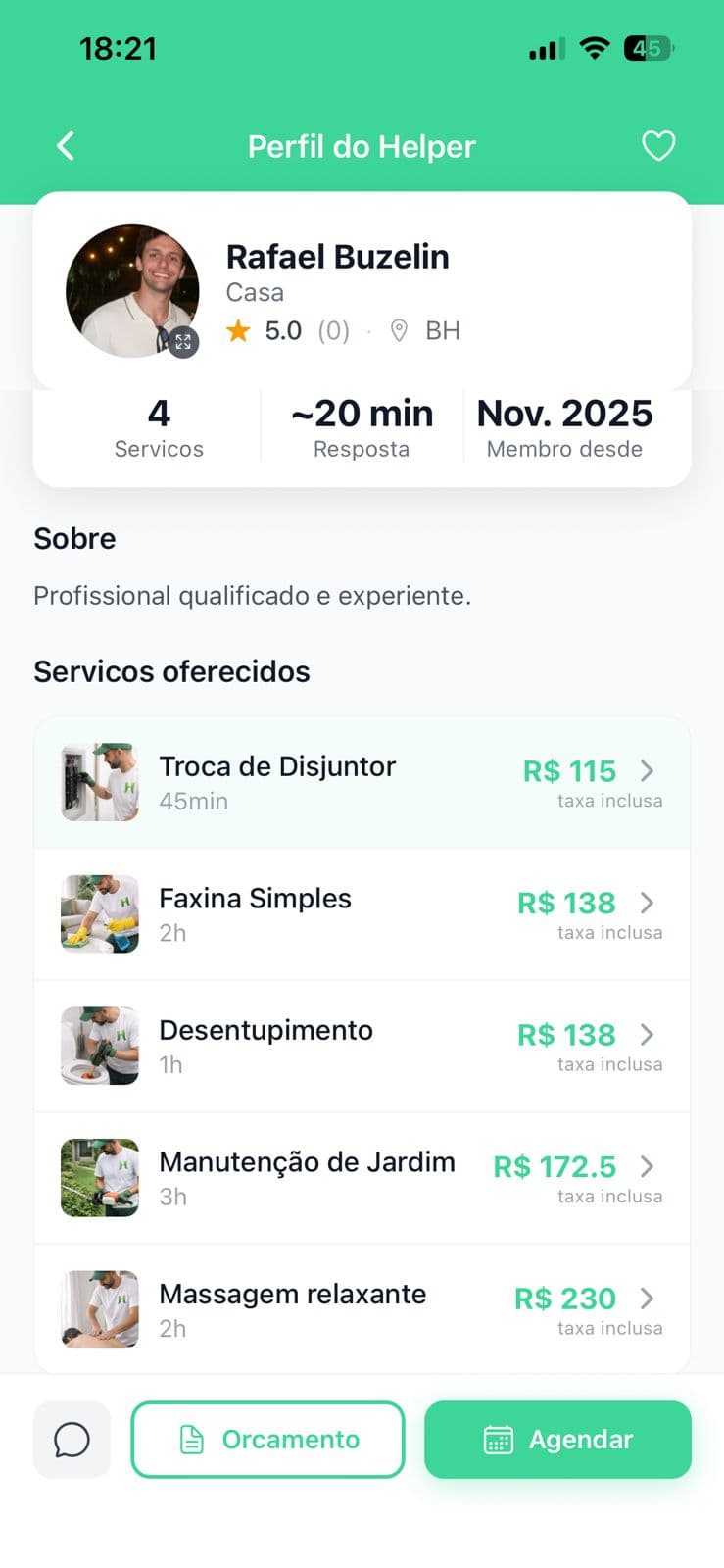Tap the battery indicator in the status bar

click(646, 47)
